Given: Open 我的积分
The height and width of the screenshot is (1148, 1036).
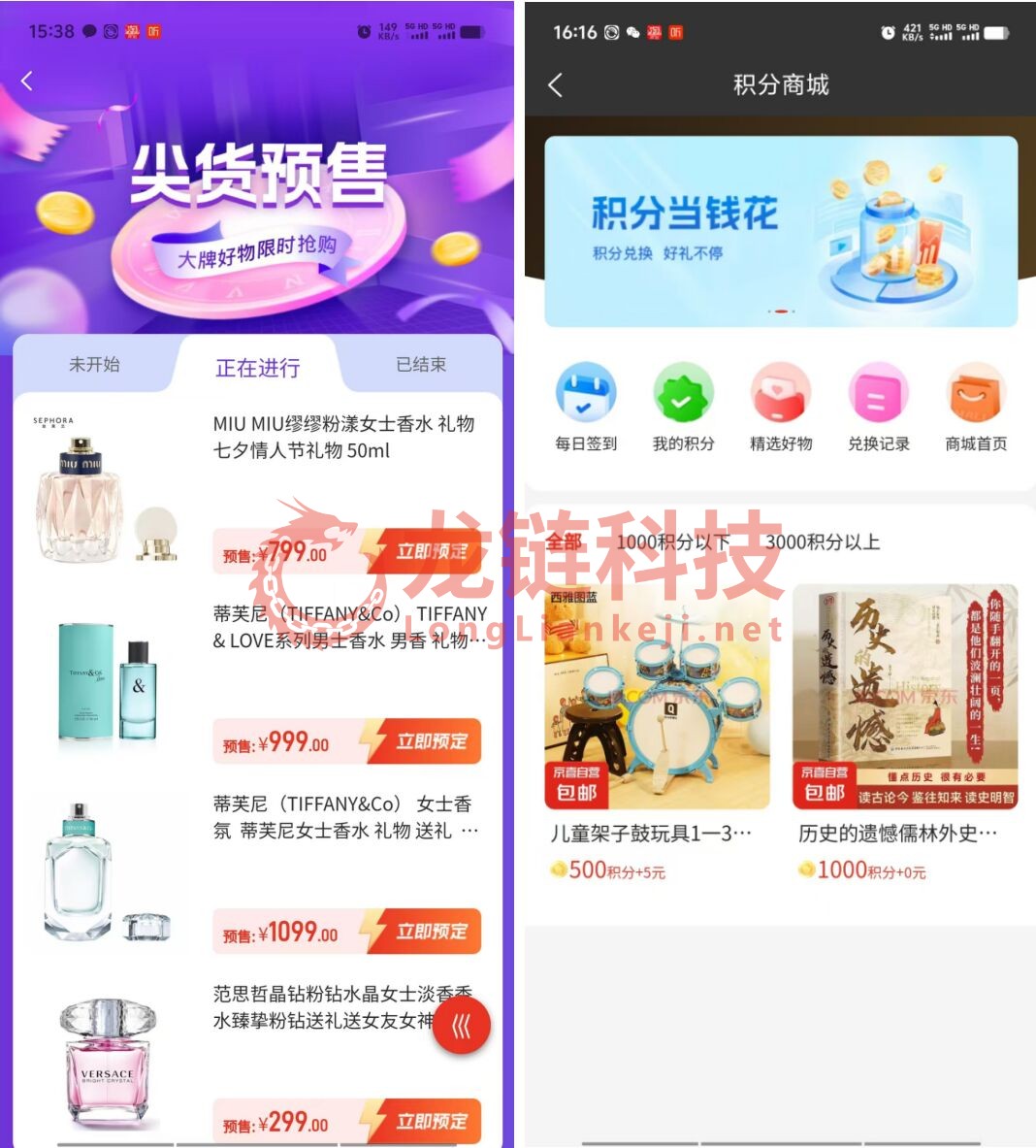Looking at the screenshot, I should point(683,406).
